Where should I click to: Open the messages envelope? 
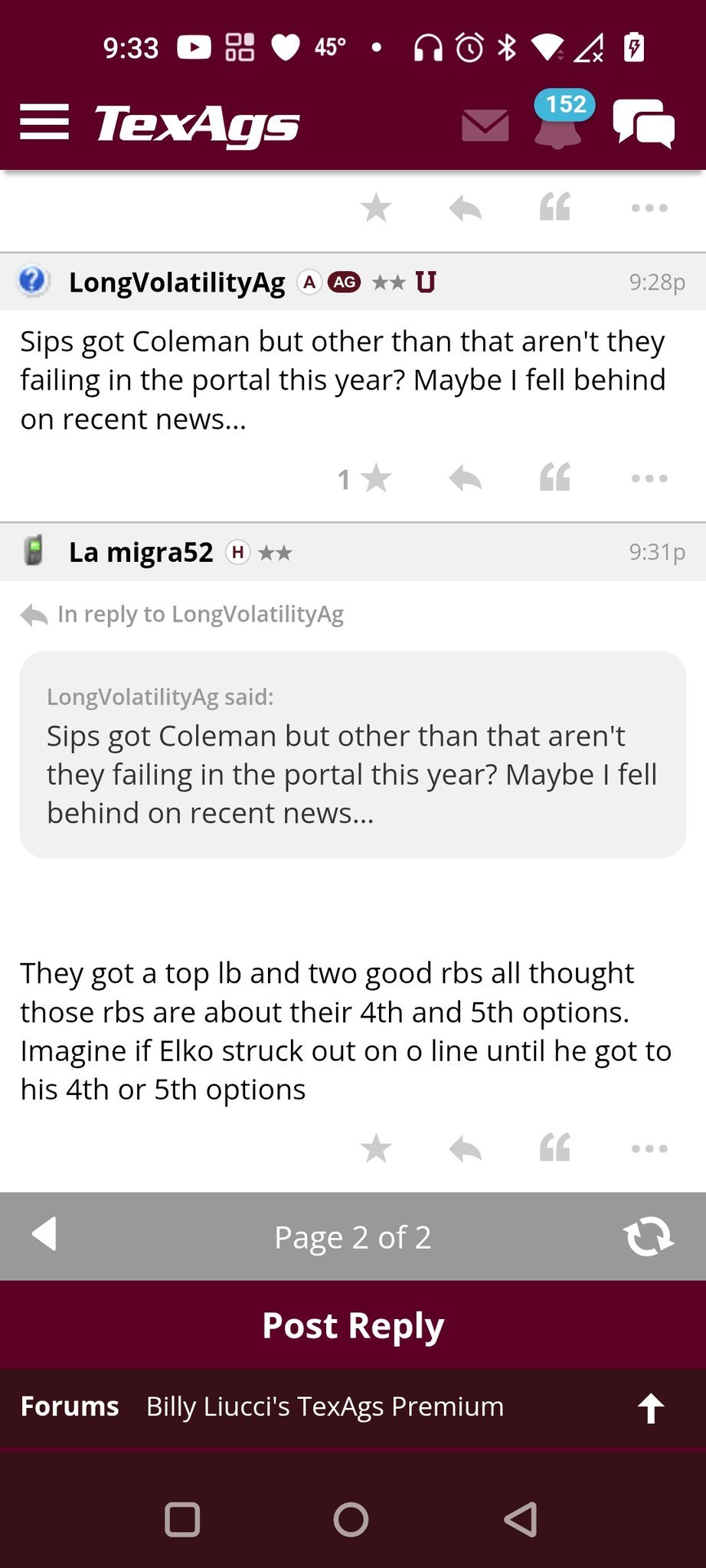coord(485,125)
